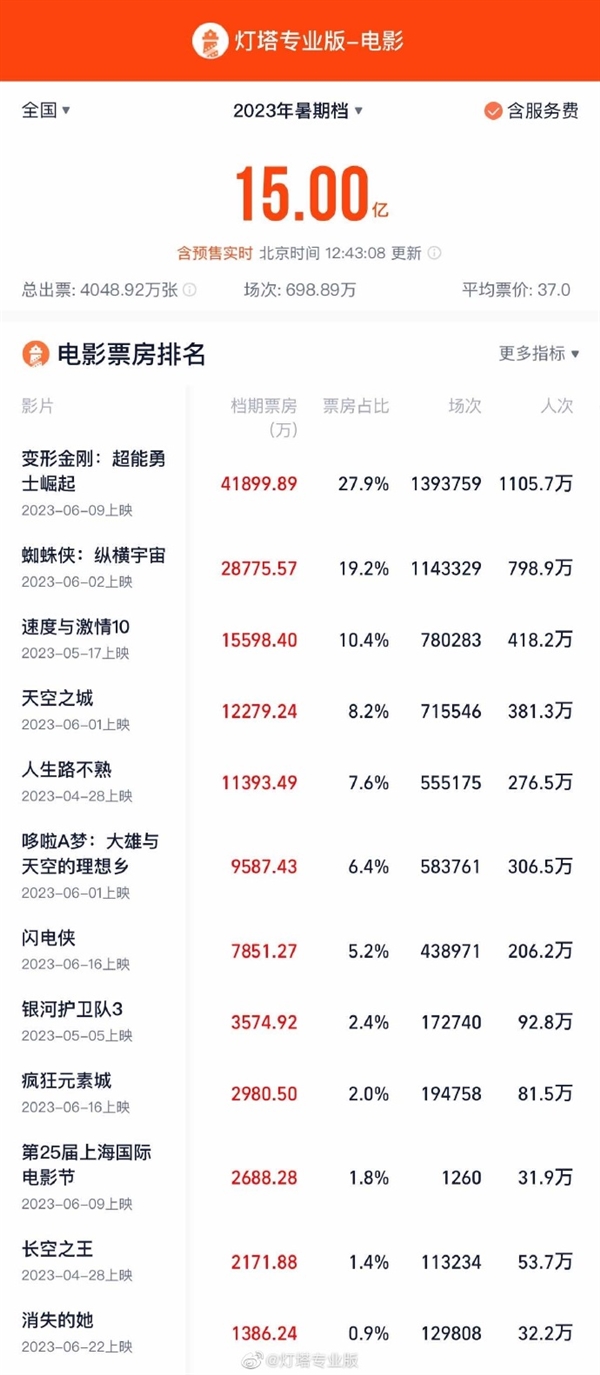This screenshot has height=1375, width=600.
Task: Open 人生路不熟 in the ranking
Action: pyautogui.click(x=68, y=770)
